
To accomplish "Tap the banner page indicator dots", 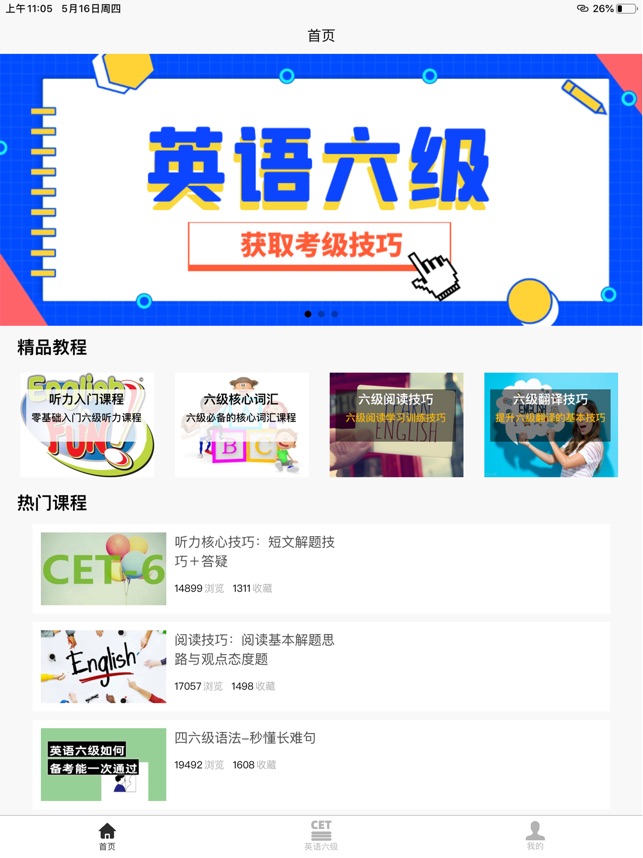I will click(321, 314).
